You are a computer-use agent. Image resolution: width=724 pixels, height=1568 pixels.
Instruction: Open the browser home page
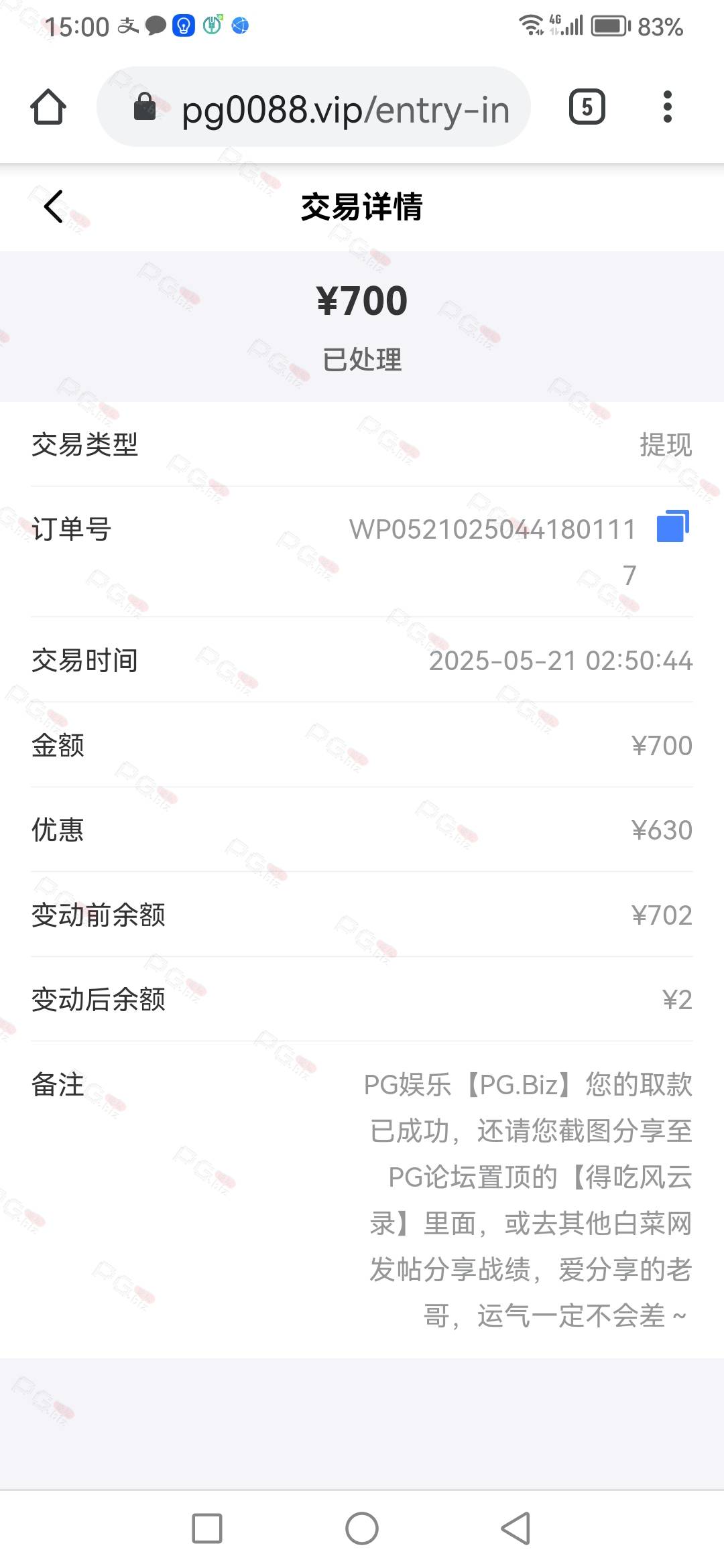tap(48, 107)
